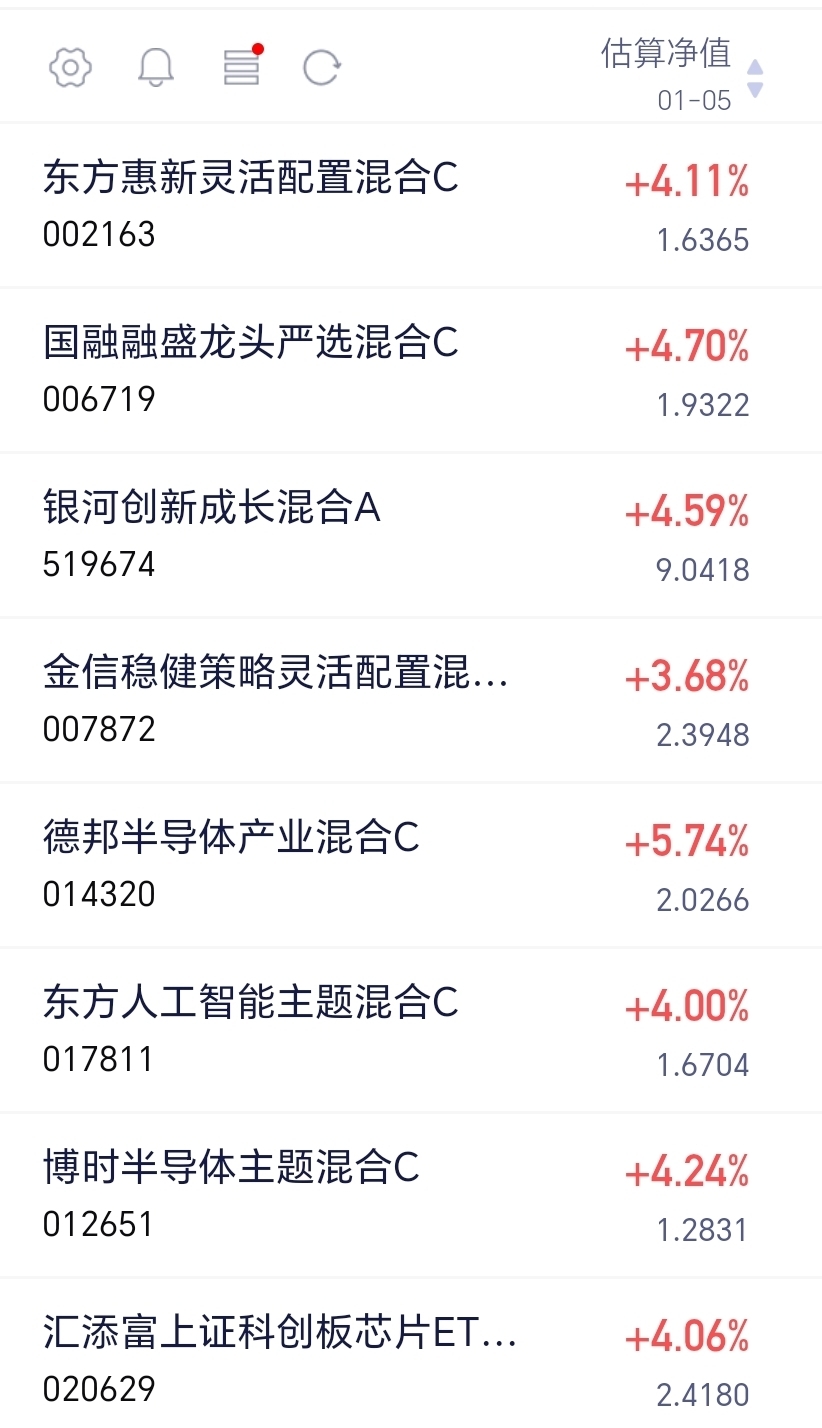Viewport: 822px width, 1428px height.
Task: Open fund 银河创新成长混合A
Action: (x=411, y=536)
